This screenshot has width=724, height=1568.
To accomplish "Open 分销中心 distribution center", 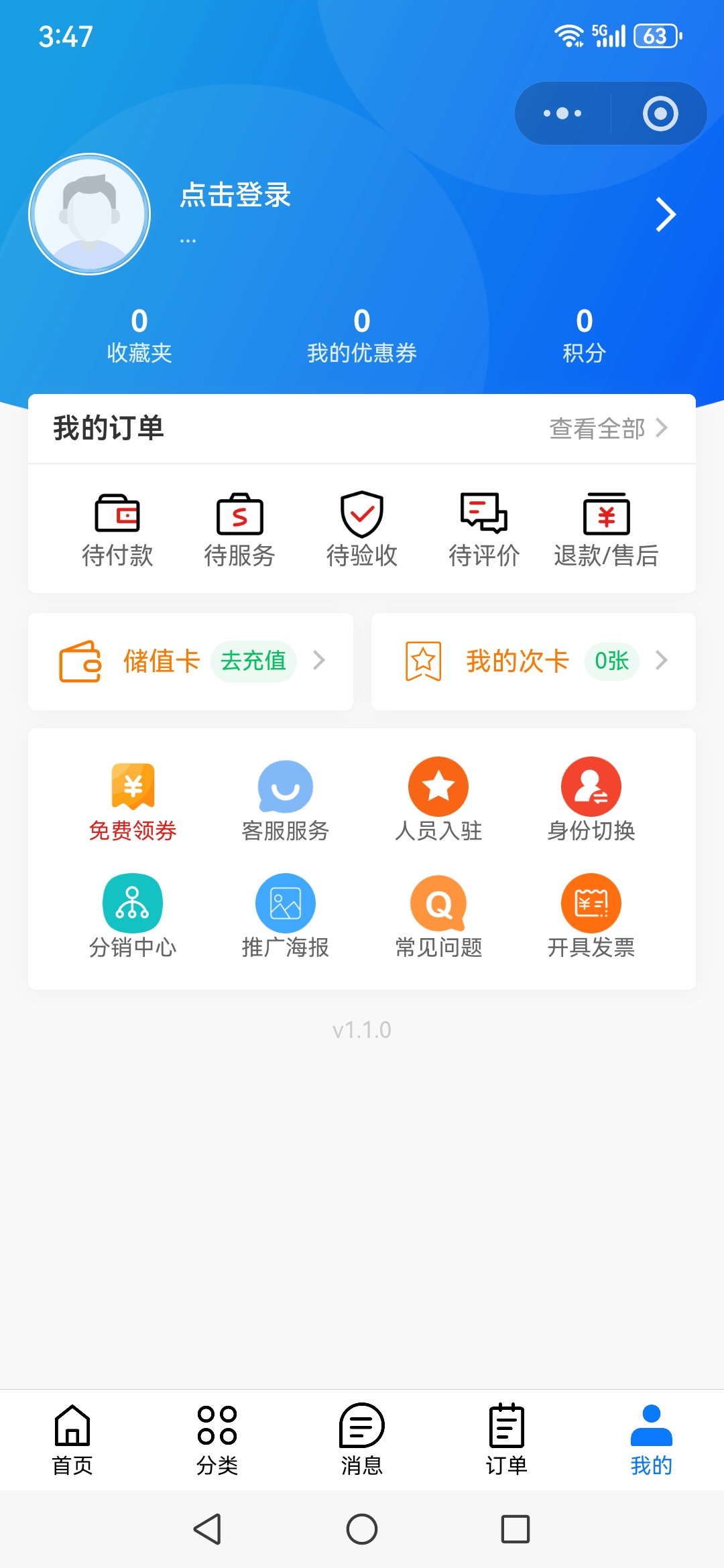I will (x=133, y=917).
